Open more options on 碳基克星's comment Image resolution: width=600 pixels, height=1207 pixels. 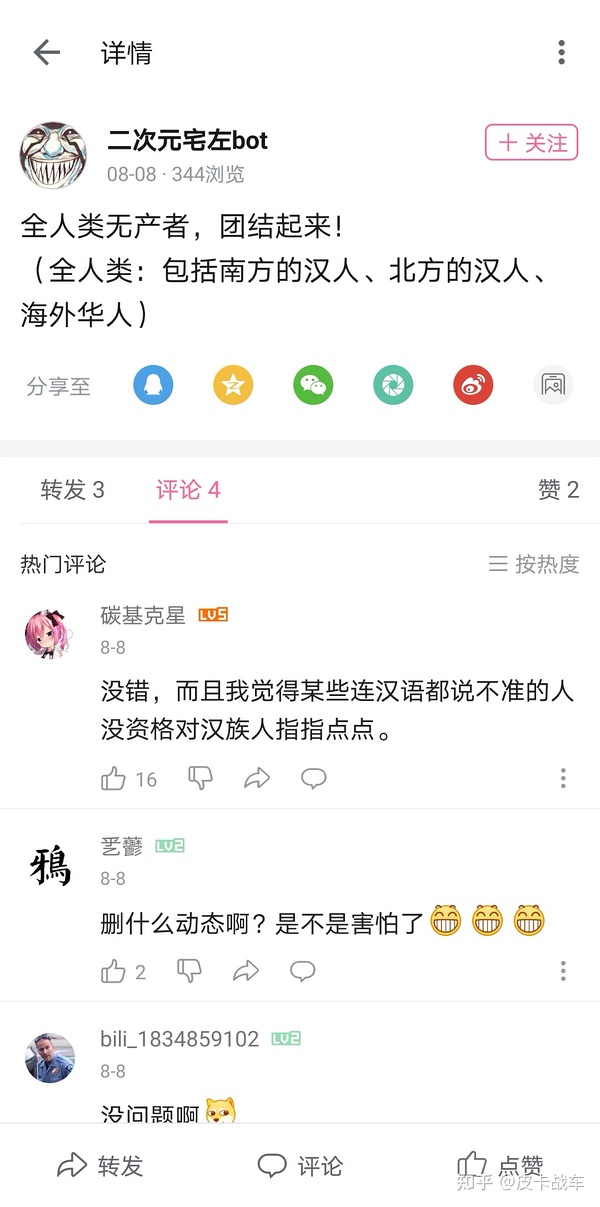click(x=563, y=778)
